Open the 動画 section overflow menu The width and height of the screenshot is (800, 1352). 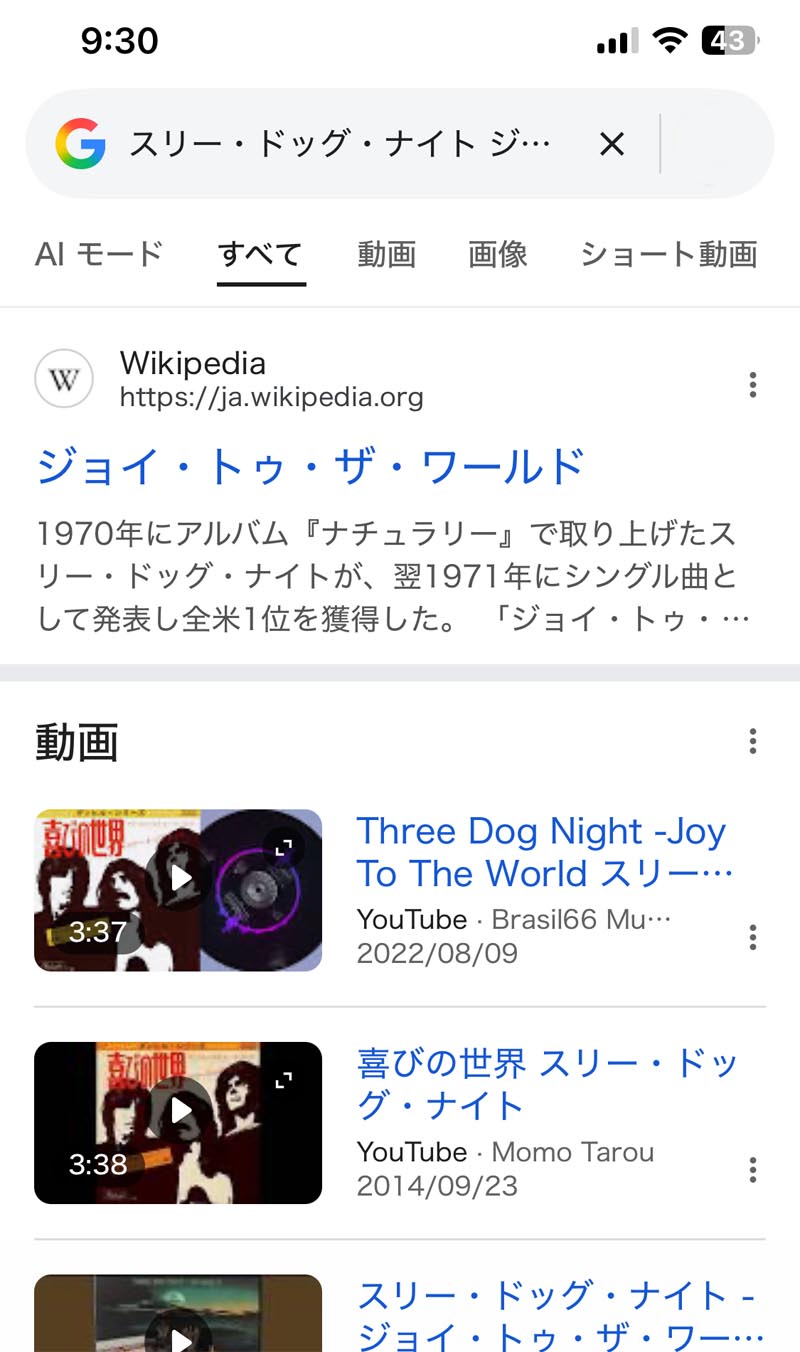coord(752,741)
